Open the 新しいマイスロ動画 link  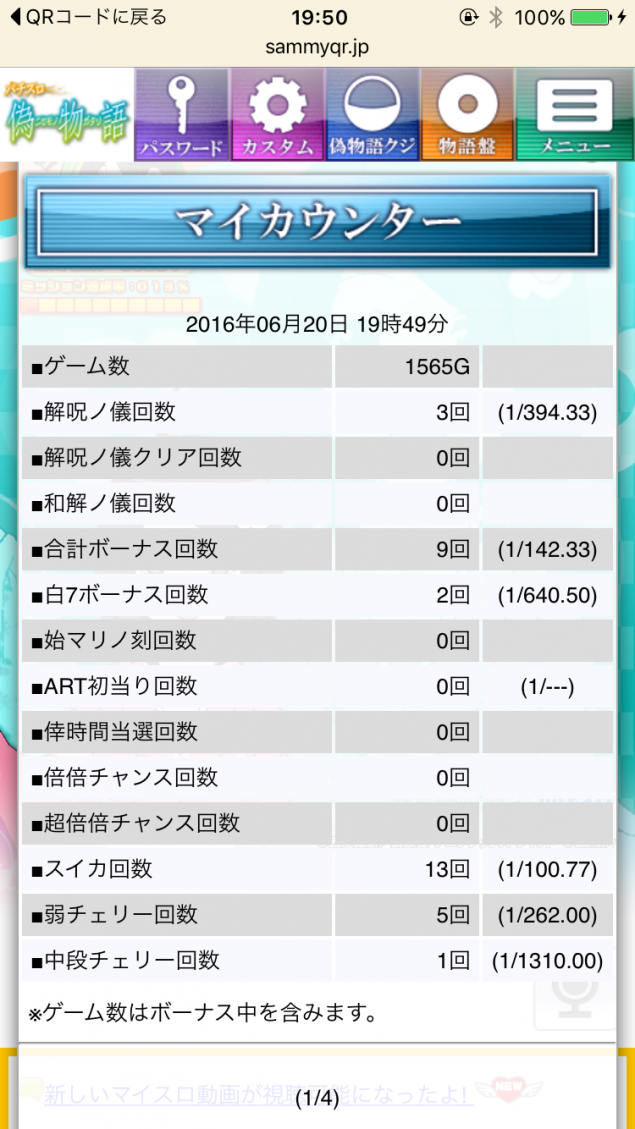[258, 1095]
